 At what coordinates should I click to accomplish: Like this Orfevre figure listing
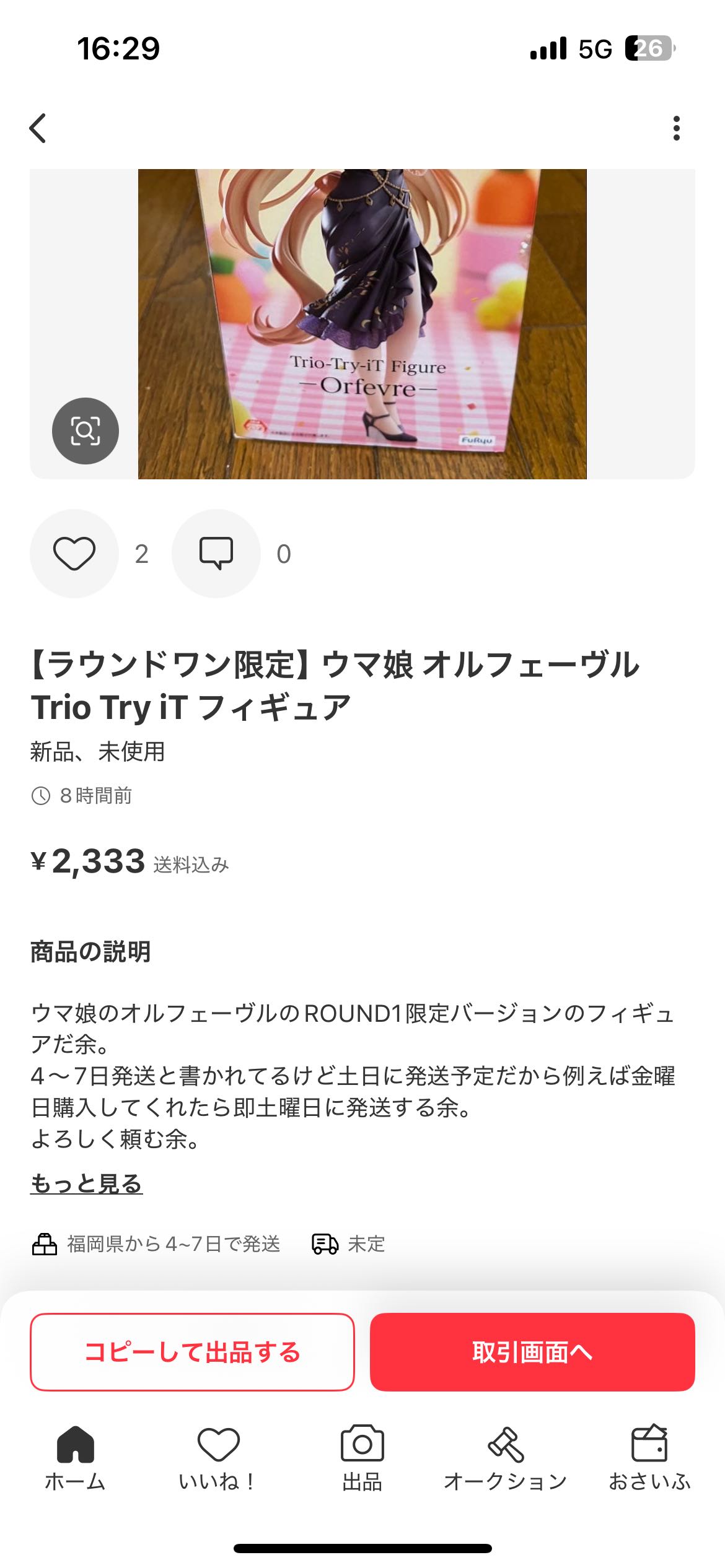coord(74,554)
